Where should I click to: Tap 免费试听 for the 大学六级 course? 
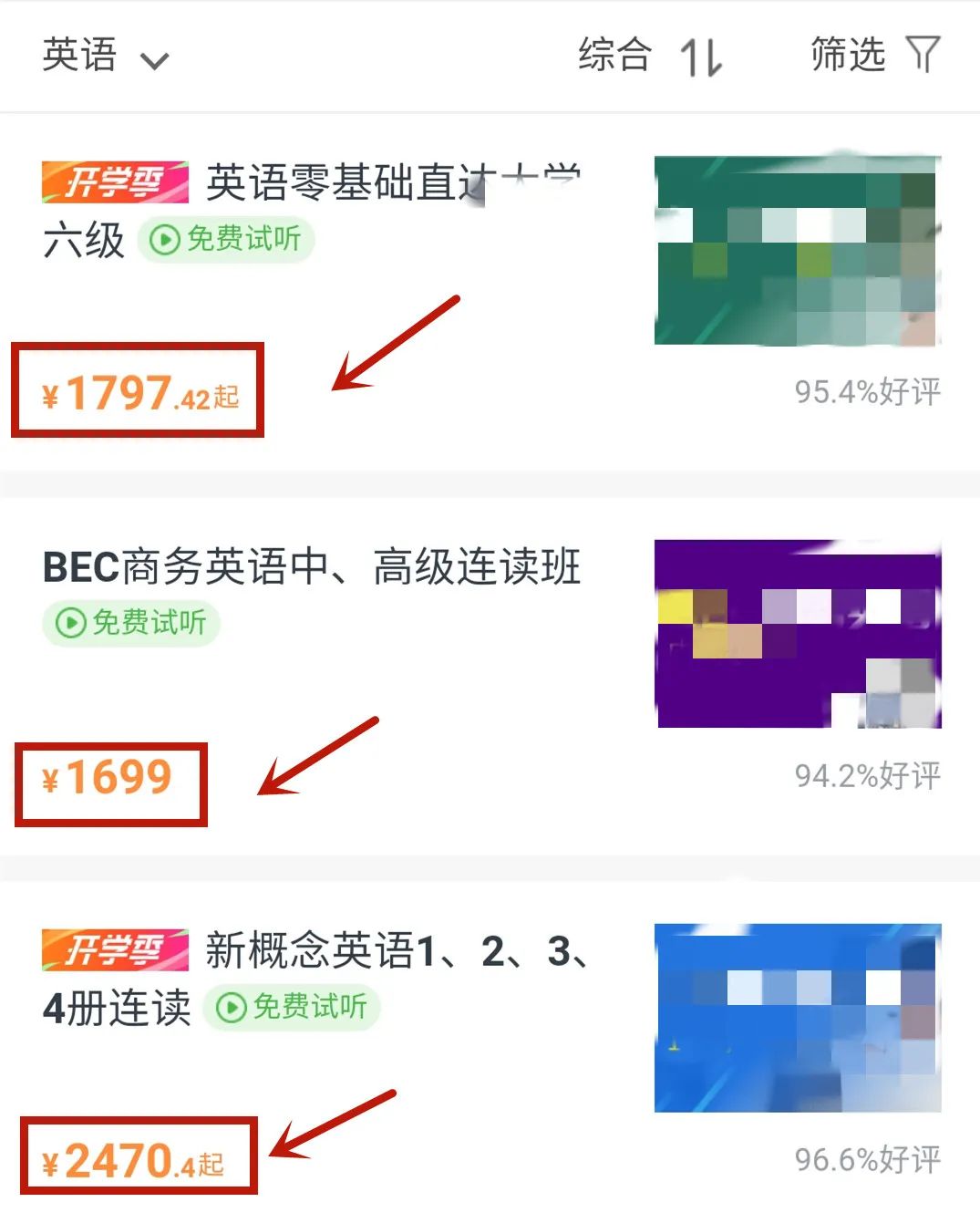tap(226, 240)
